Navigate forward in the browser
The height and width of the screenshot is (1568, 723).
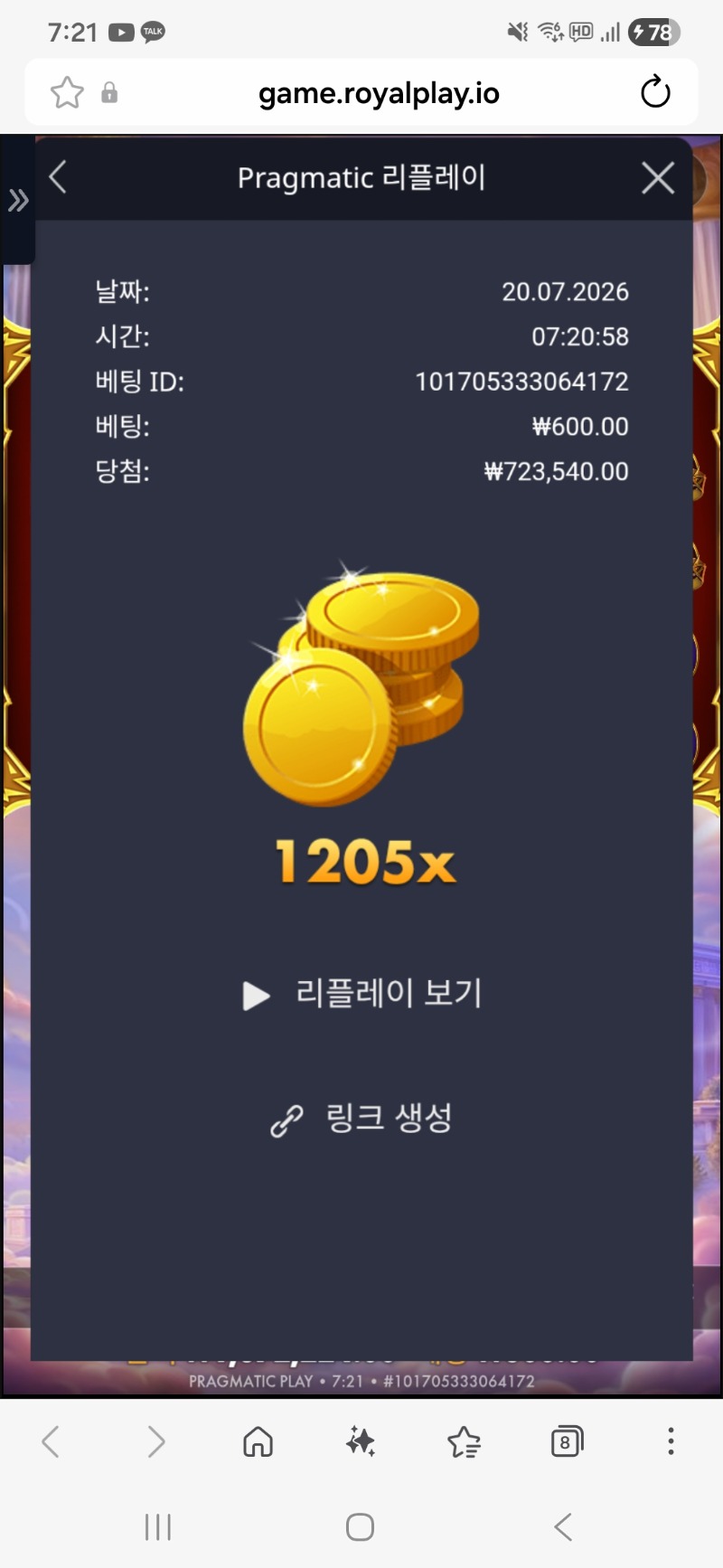(156, 1441)
